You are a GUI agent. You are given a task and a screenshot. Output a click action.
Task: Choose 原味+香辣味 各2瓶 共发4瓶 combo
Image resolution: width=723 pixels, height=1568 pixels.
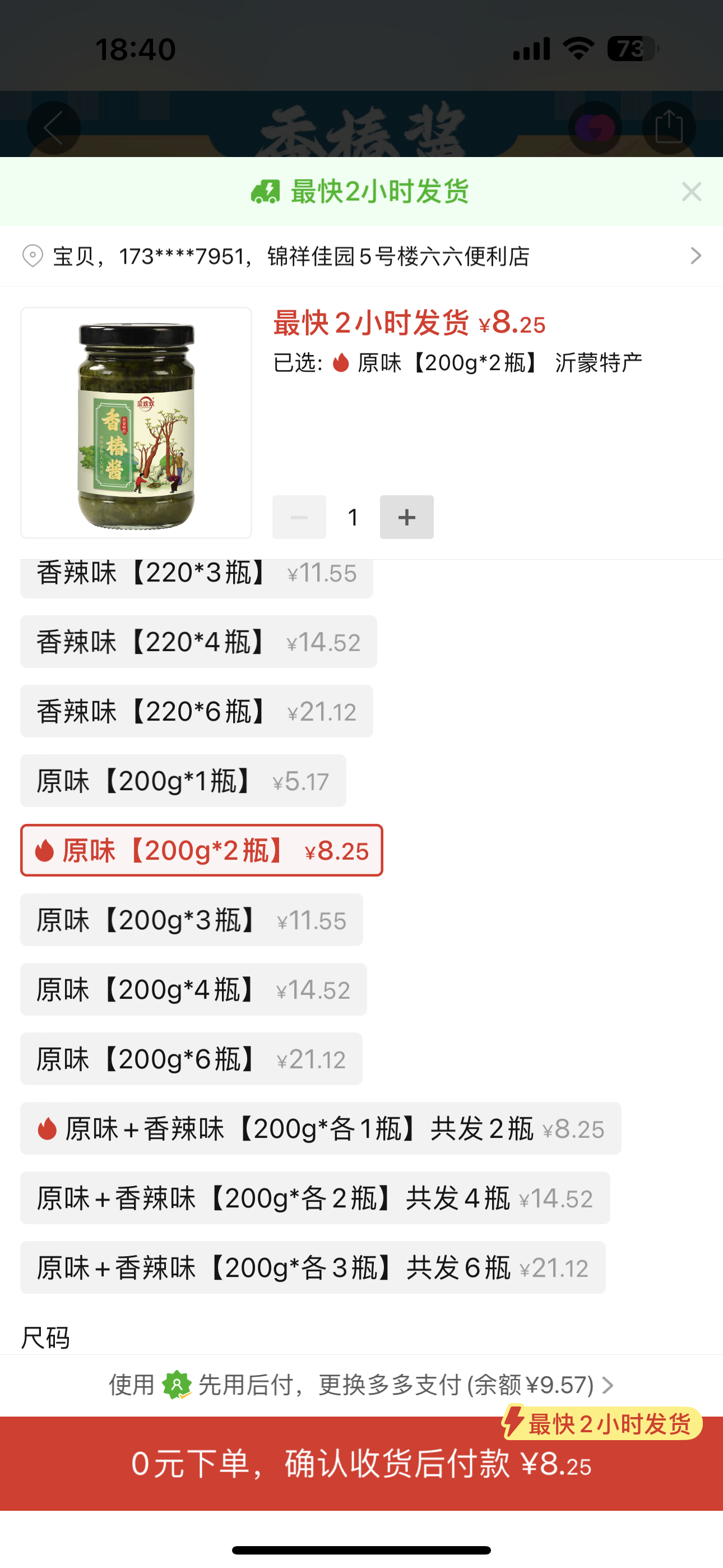(x=314, y=1198)
